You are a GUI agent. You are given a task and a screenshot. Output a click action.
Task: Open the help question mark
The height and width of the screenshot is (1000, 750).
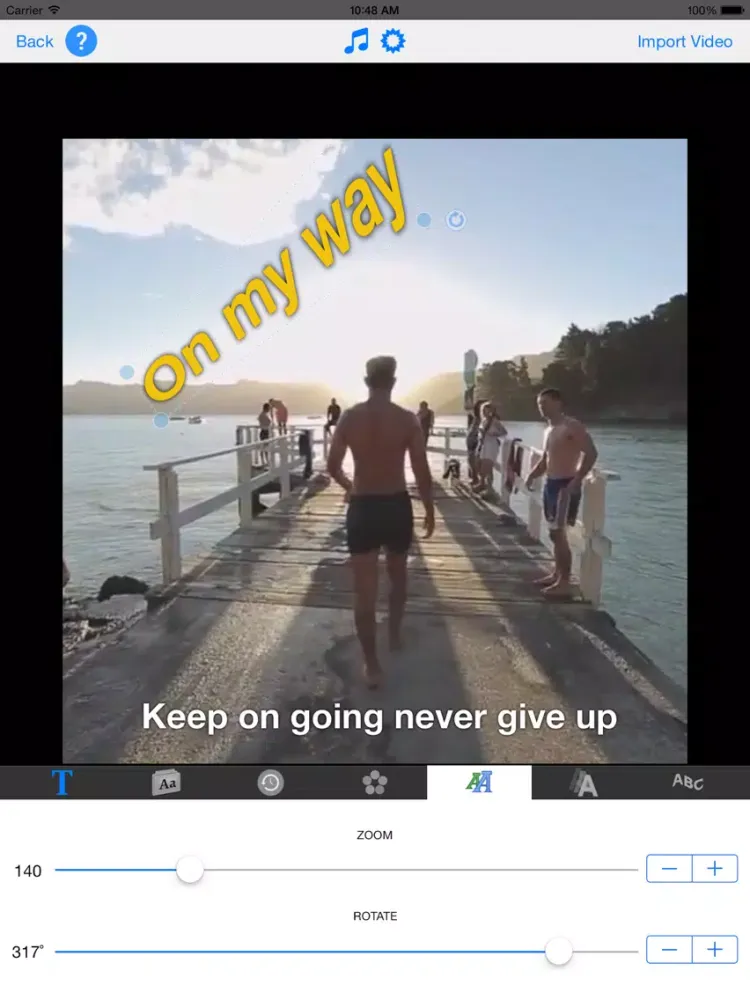point(81,41)
